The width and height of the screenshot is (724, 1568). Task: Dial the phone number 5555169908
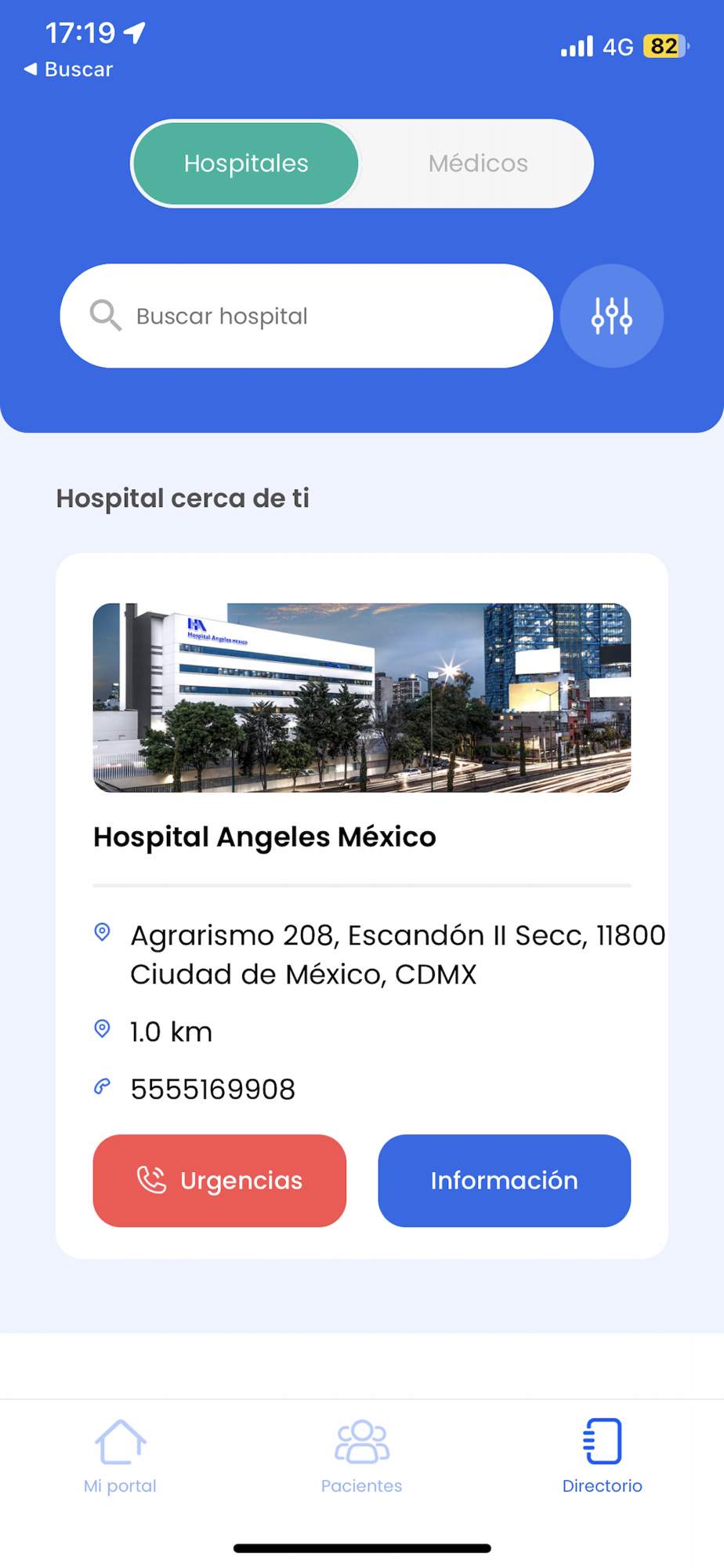[212, 1088]
